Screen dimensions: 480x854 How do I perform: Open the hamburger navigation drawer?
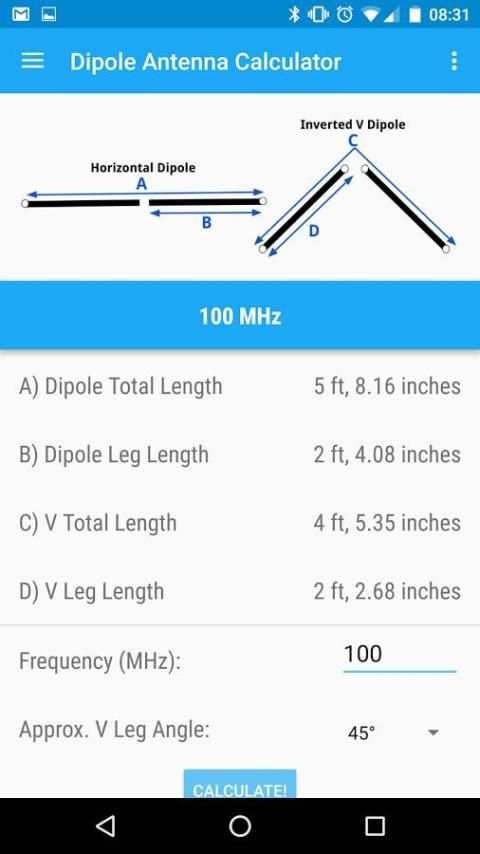(x=32, y=61)
